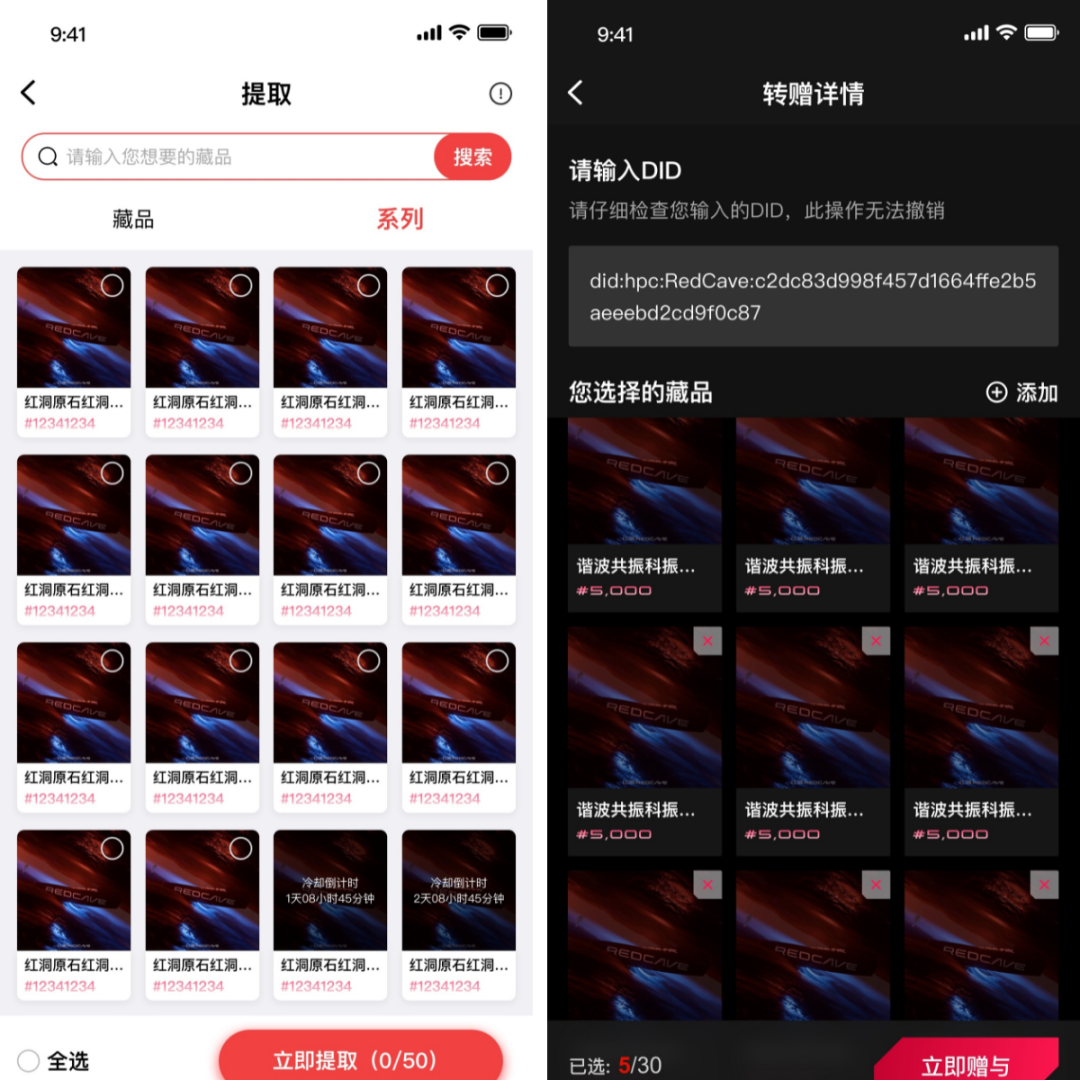This screenshot has height=1080, width=1080.
Task: Confirm with the 立即赠与 button
Action: click(x=965, y=1064)
